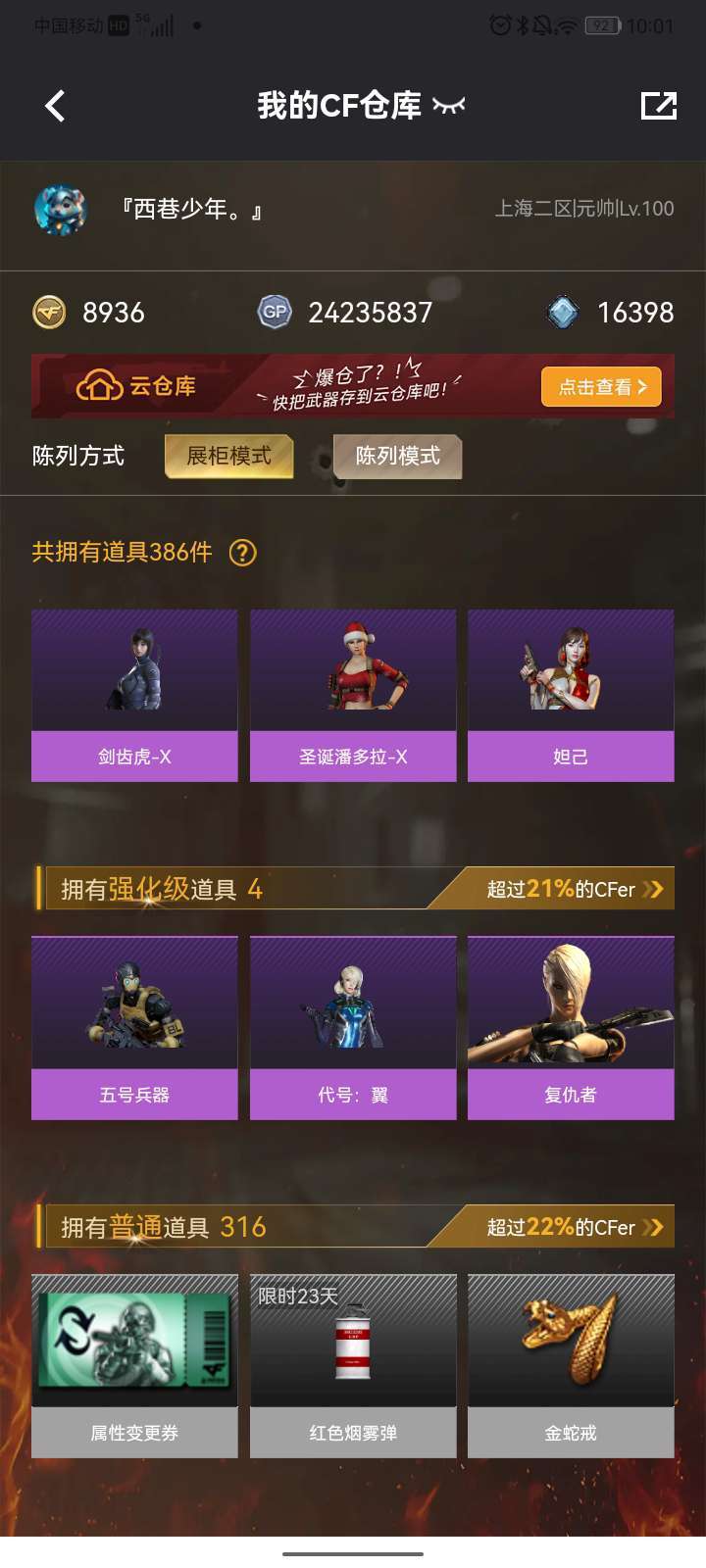
Task: Go back from 我的CF仓库
Action: (x=56, y=106)
